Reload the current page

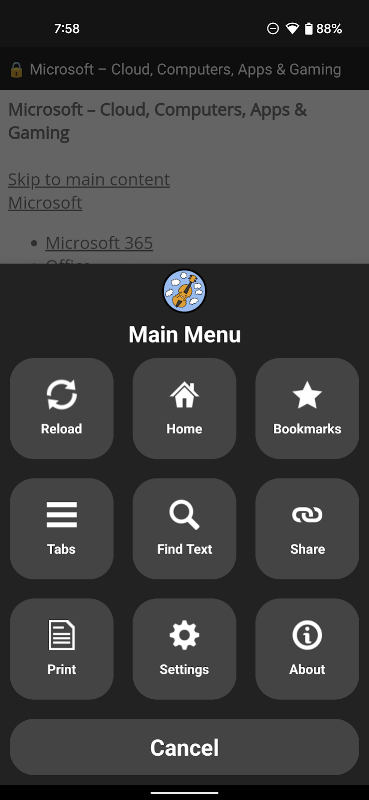(x=62, y=408)
